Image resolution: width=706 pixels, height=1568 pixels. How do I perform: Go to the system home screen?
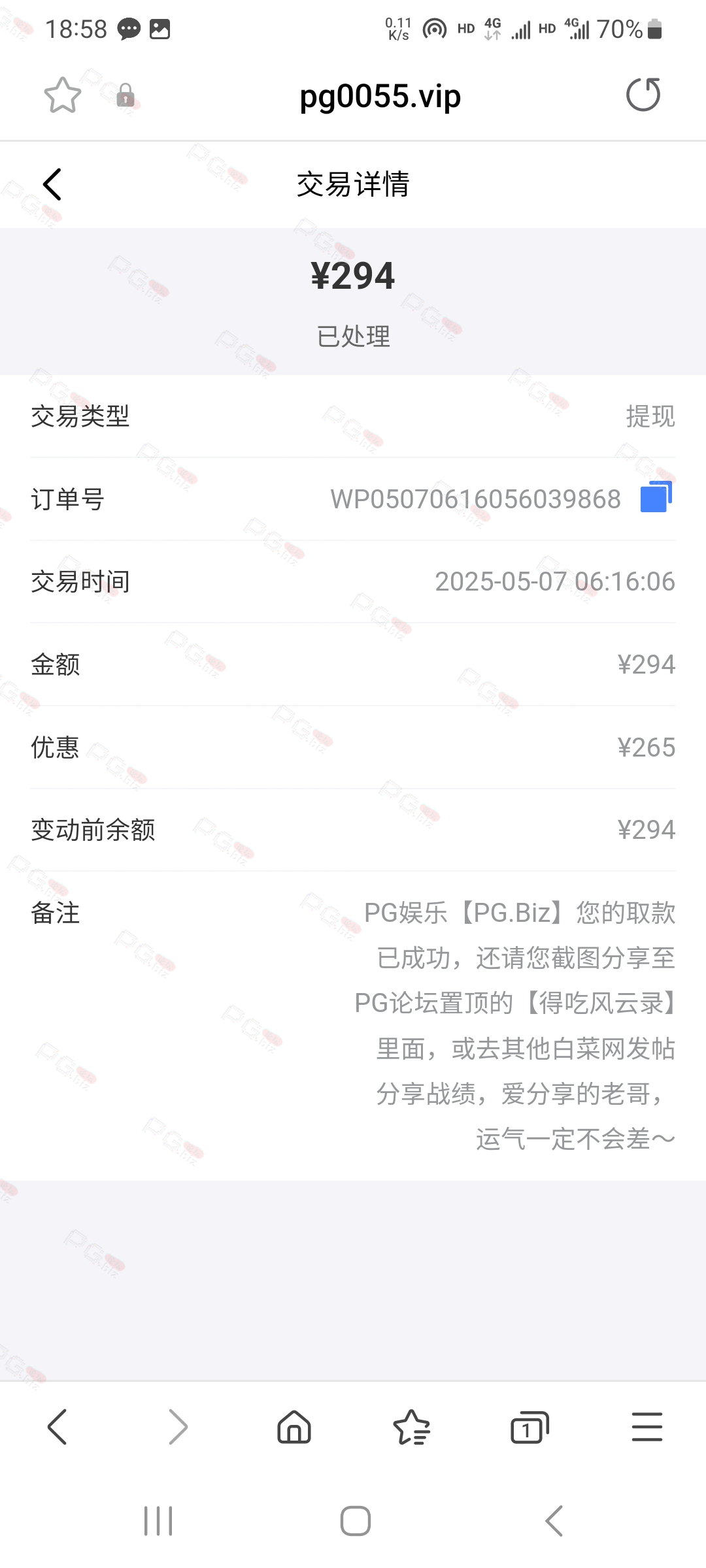click(355, 1521)
